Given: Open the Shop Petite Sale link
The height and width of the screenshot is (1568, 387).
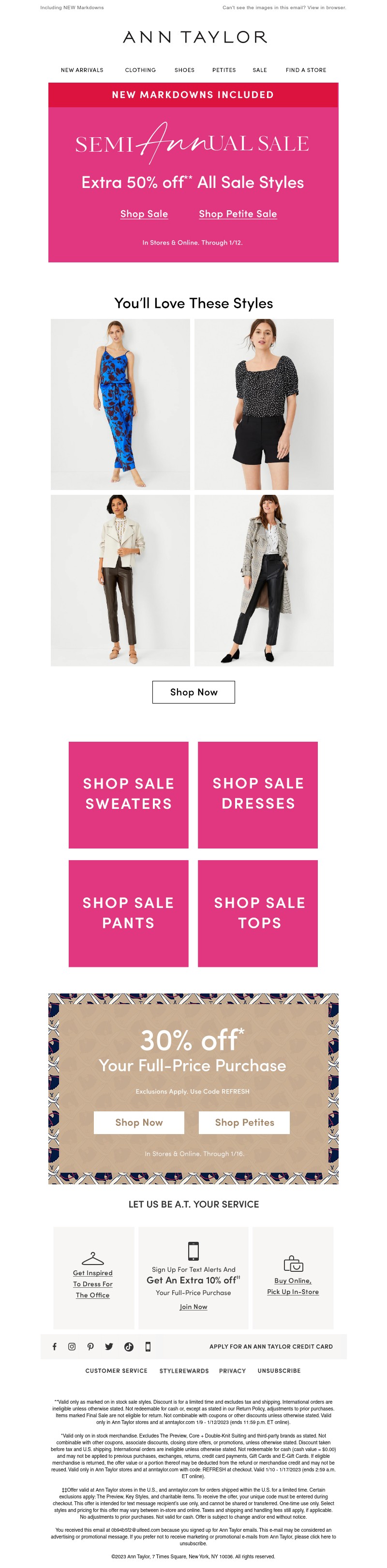Looking at the screenshot, I should coord(238,214).
